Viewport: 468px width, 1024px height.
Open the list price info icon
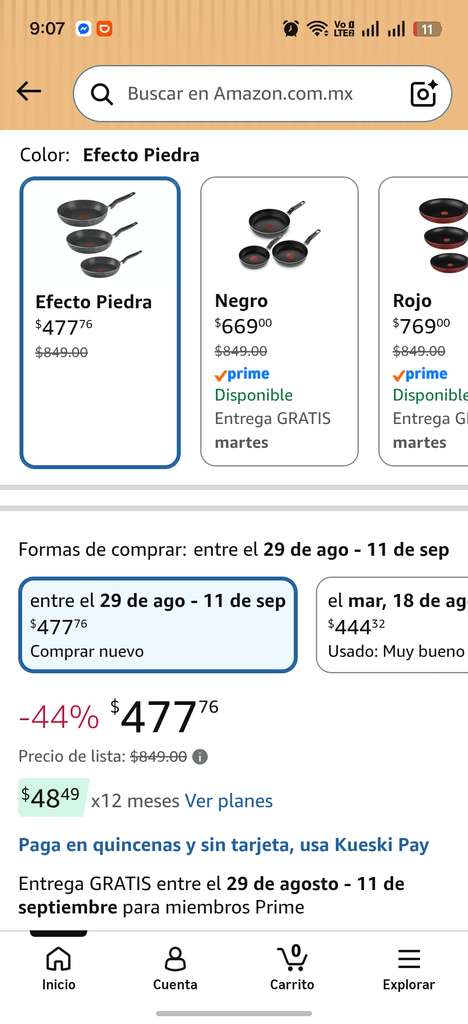point(200,757)
